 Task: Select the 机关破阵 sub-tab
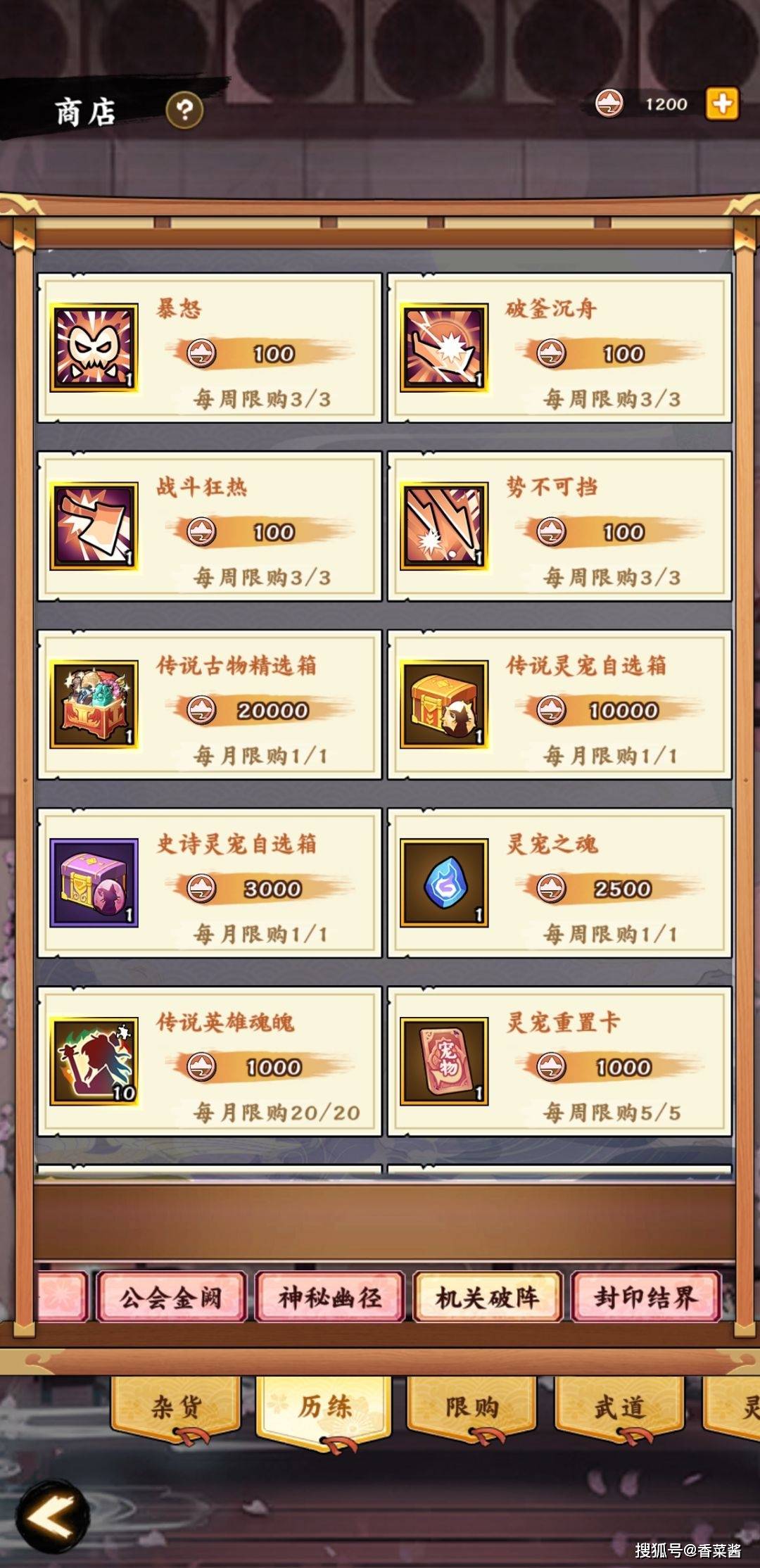pos(487,1297)
